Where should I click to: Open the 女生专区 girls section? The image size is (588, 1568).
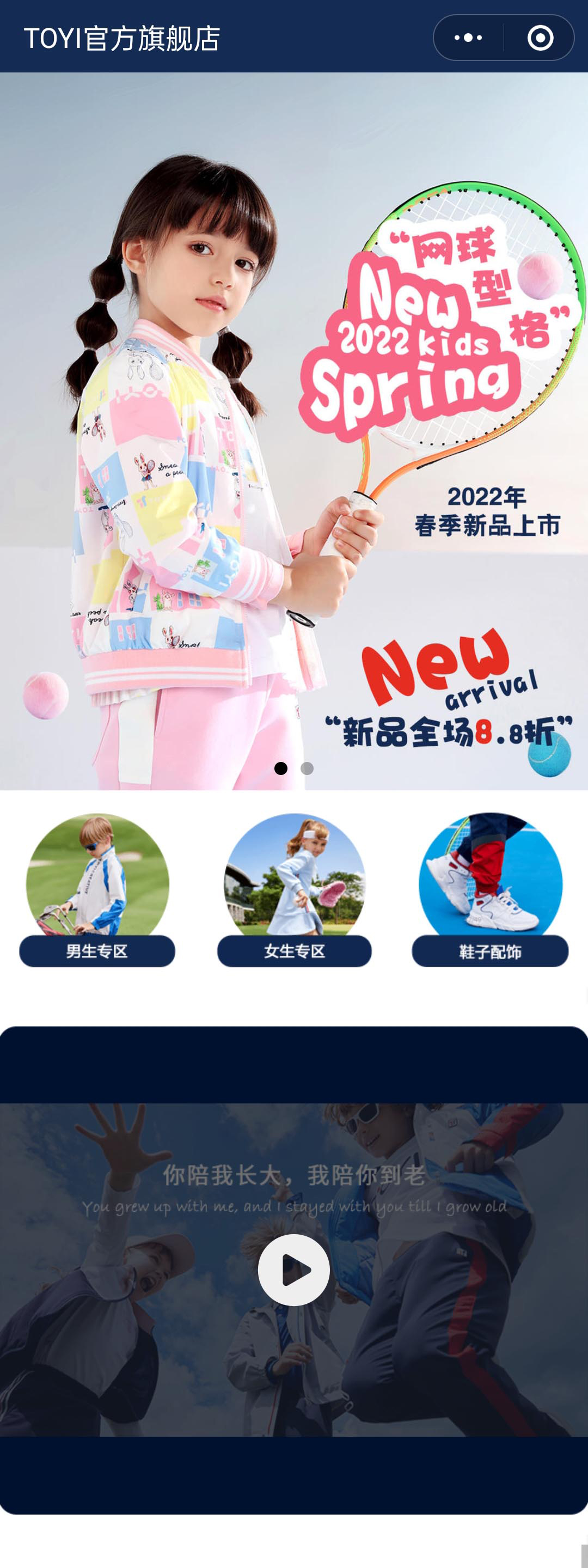click(295, 890)
